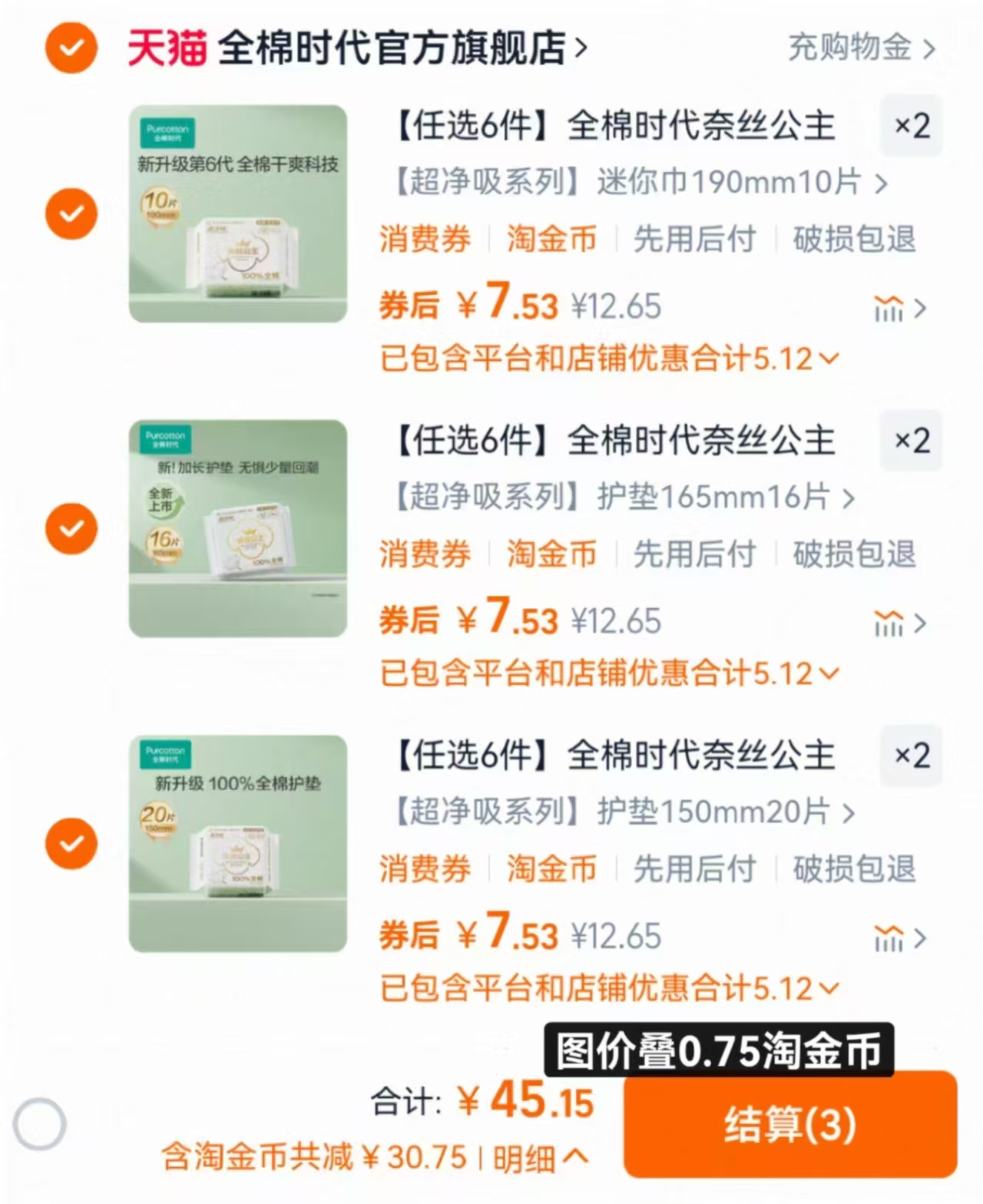This screenshot has width=983, height=1204.
Task: Deselect the store checkbox for 全棉时代官方旗舰店
Action: [x=70, y=48]
